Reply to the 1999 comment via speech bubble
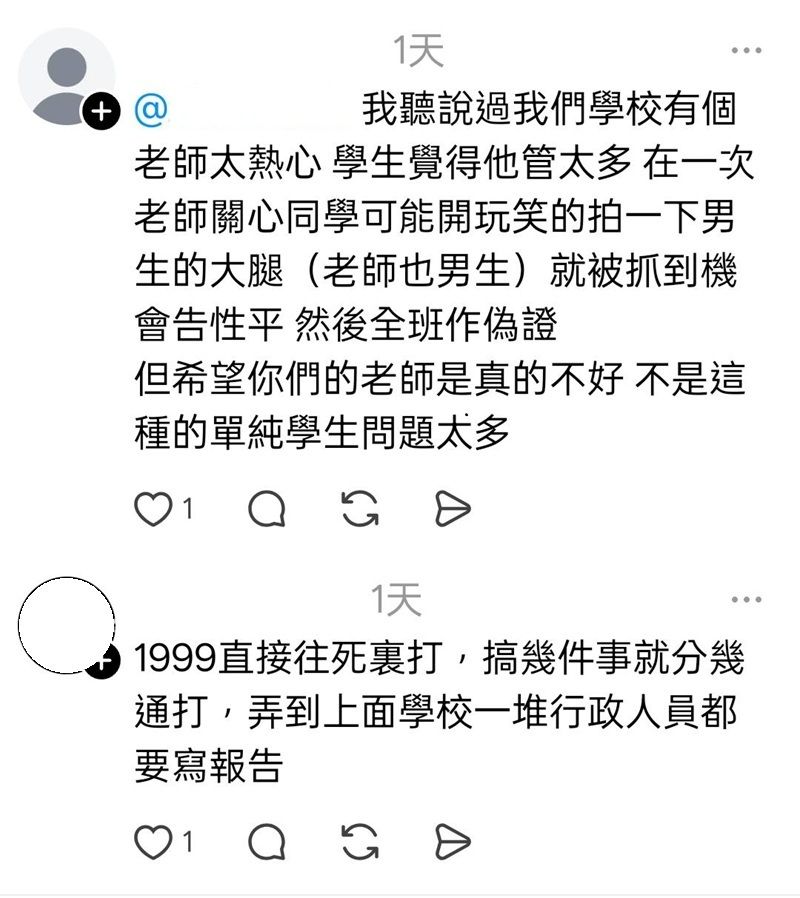 [266, 840]
